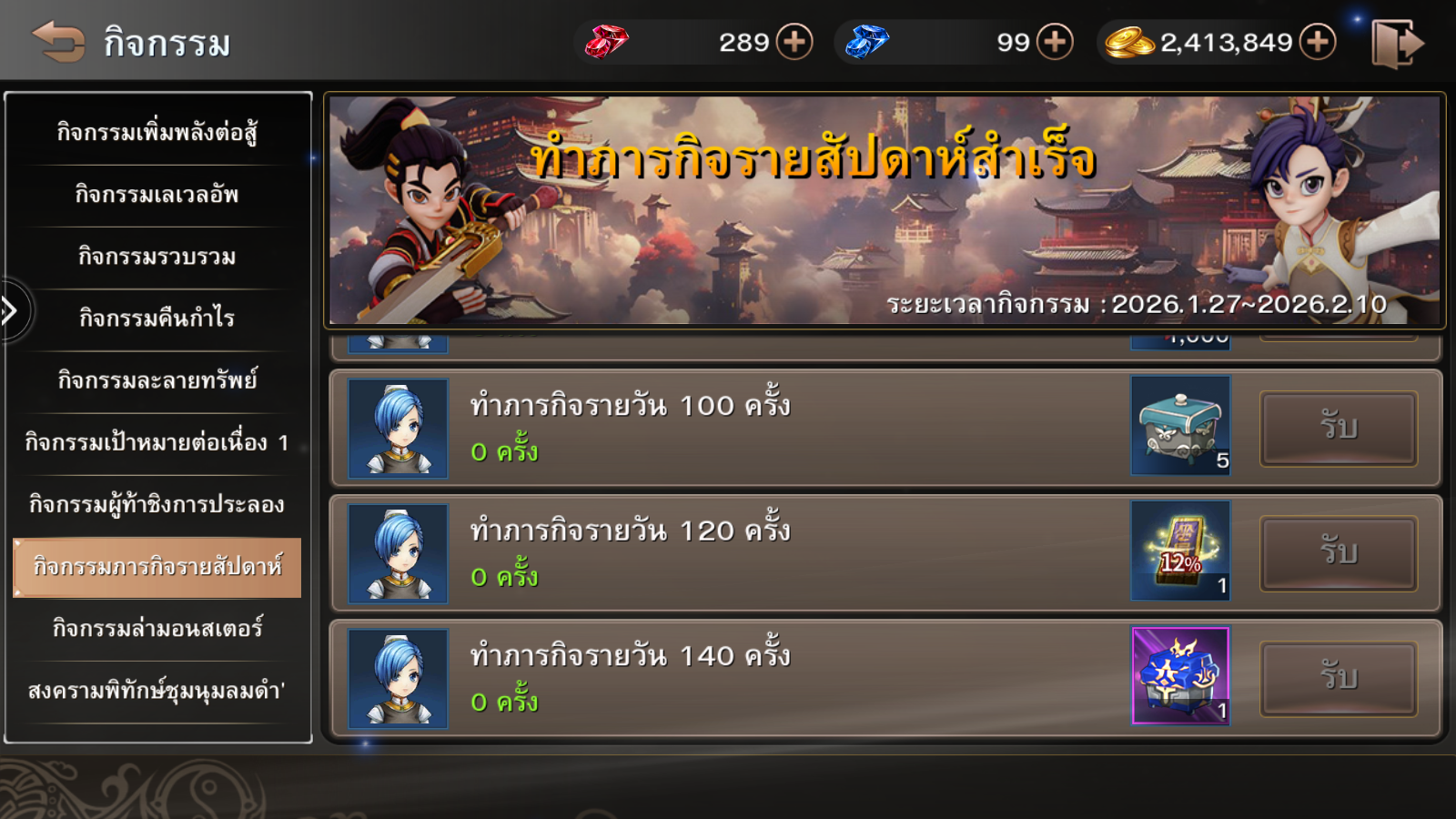The height and width of the screenshot is (819, 1456).
Task: Switch to สงครามพิทักษ์ชุมนุมลมดำ tab
Action: click(x=157, y=691)
